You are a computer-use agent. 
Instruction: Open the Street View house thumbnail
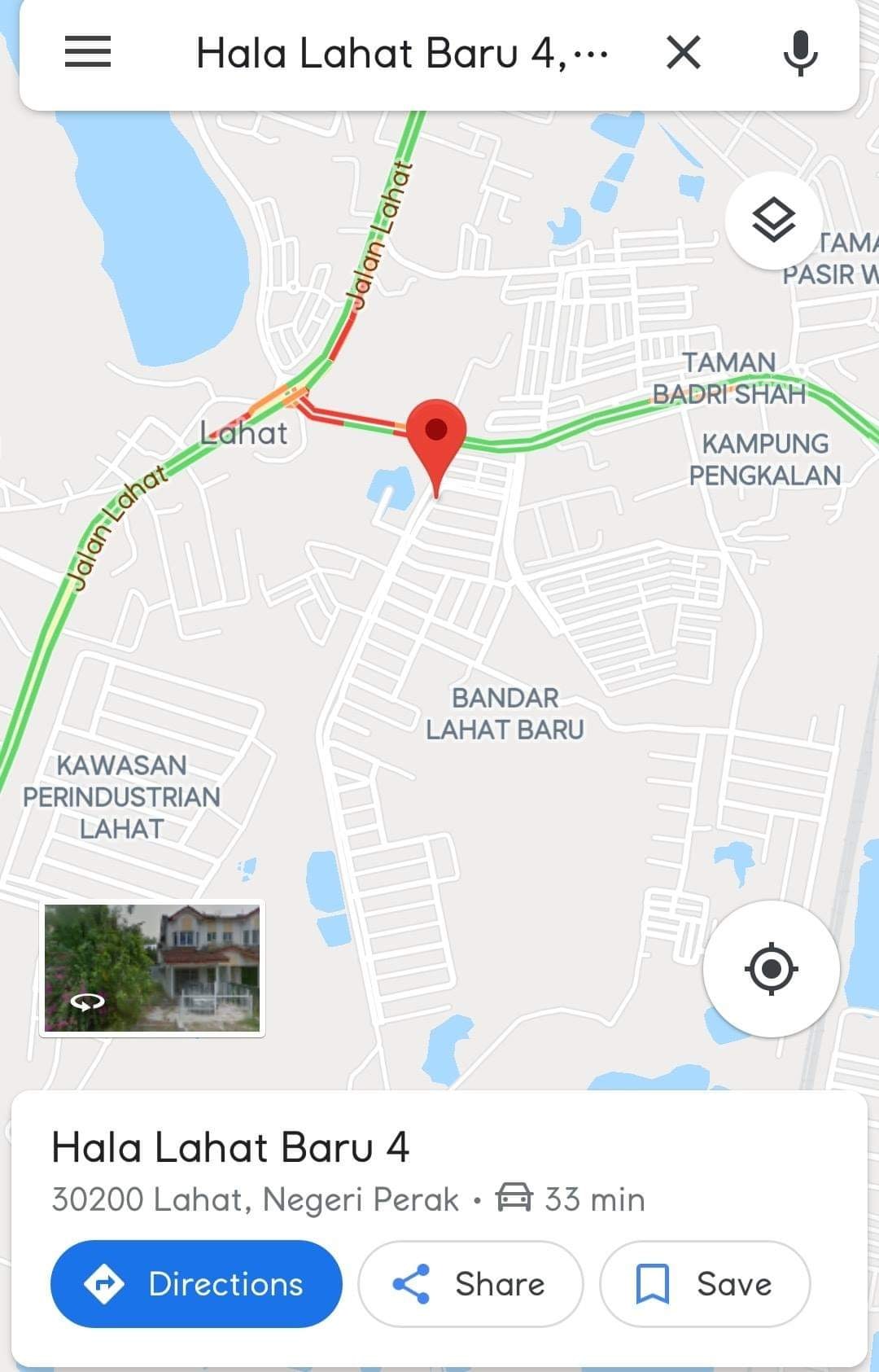152,968
